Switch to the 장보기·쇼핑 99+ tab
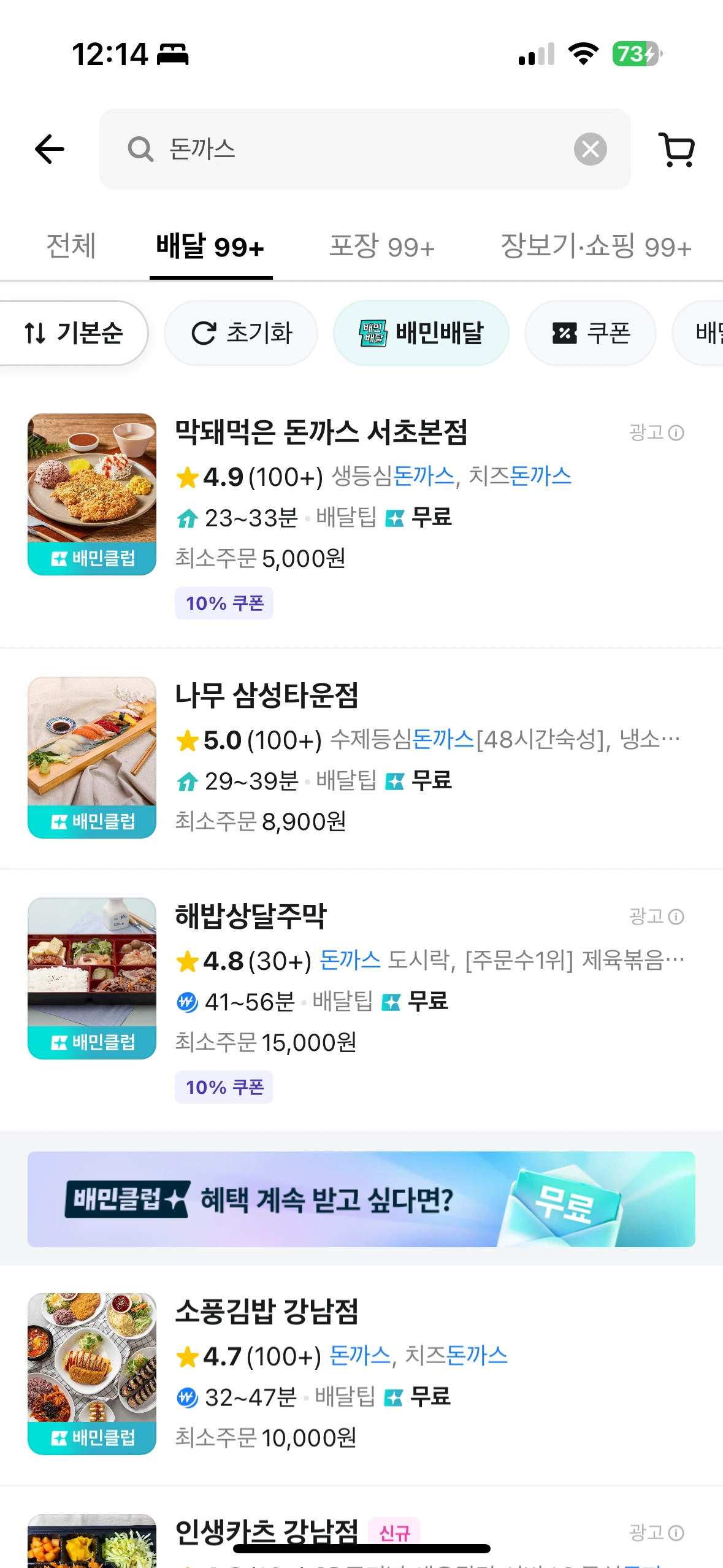Screen dimensions: 723x1568 [595, 247]
